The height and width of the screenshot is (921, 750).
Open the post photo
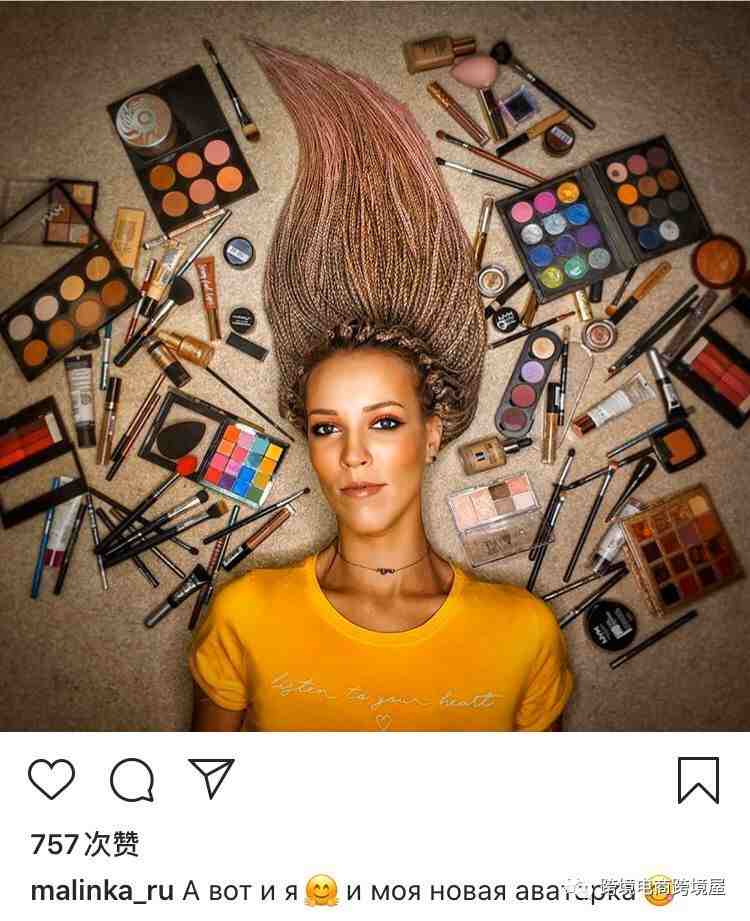[x=375, y=366]
